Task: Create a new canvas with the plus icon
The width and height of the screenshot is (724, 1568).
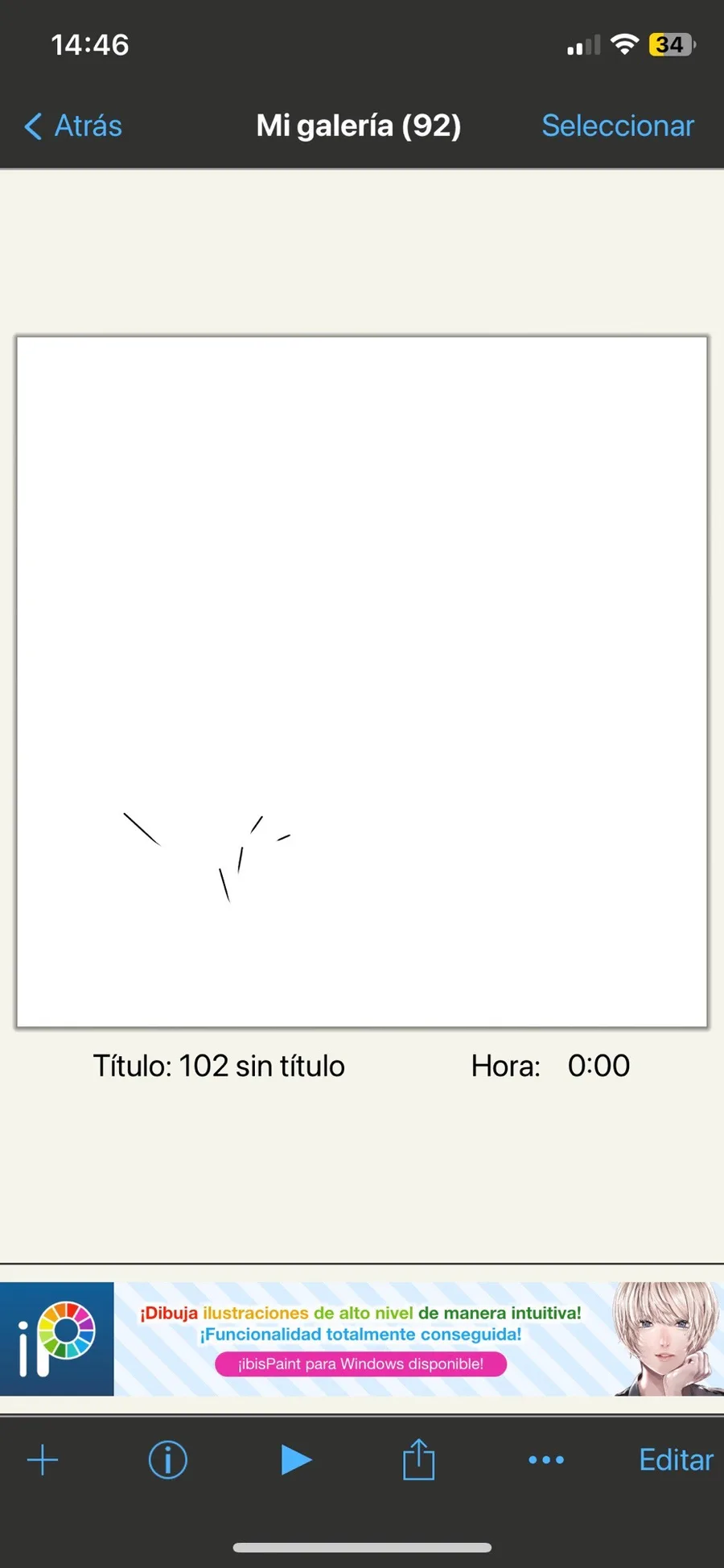Action: click(43, 1459)
